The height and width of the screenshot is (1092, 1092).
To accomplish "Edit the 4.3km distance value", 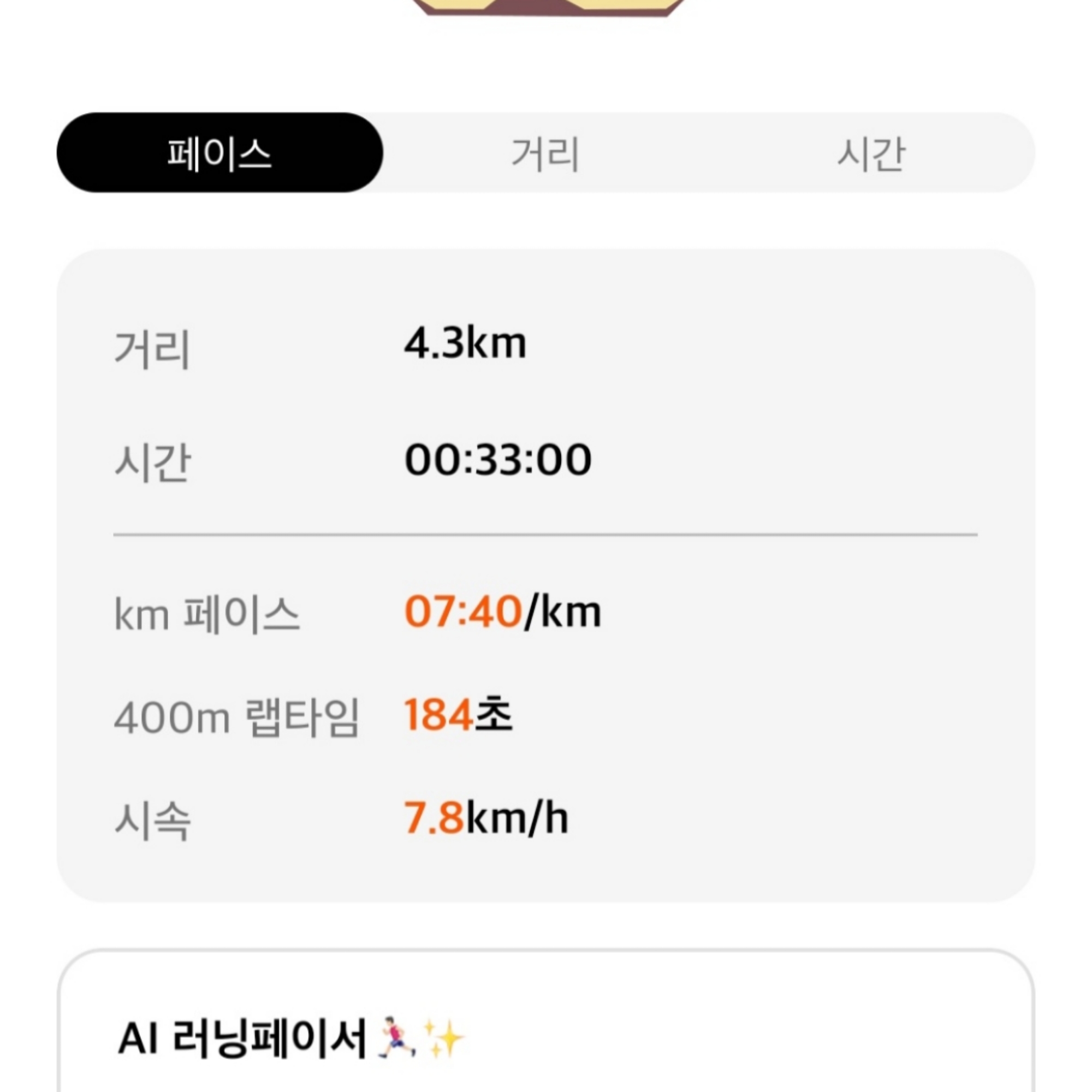I will click(x=465, y=343).
